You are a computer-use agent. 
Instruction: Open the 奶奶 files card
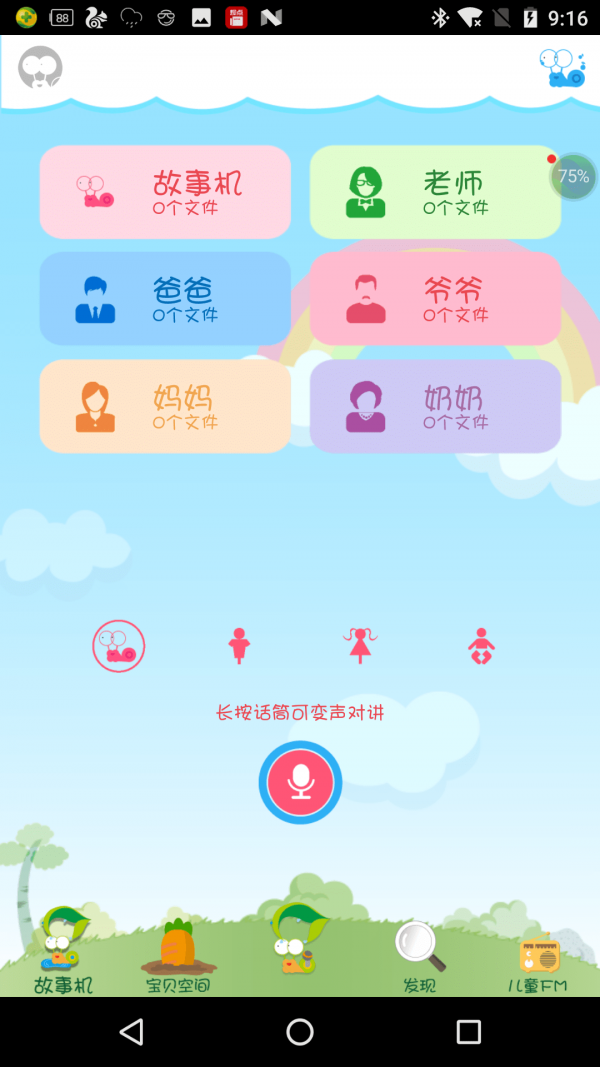pyautogui.click(x=435, y=406)
